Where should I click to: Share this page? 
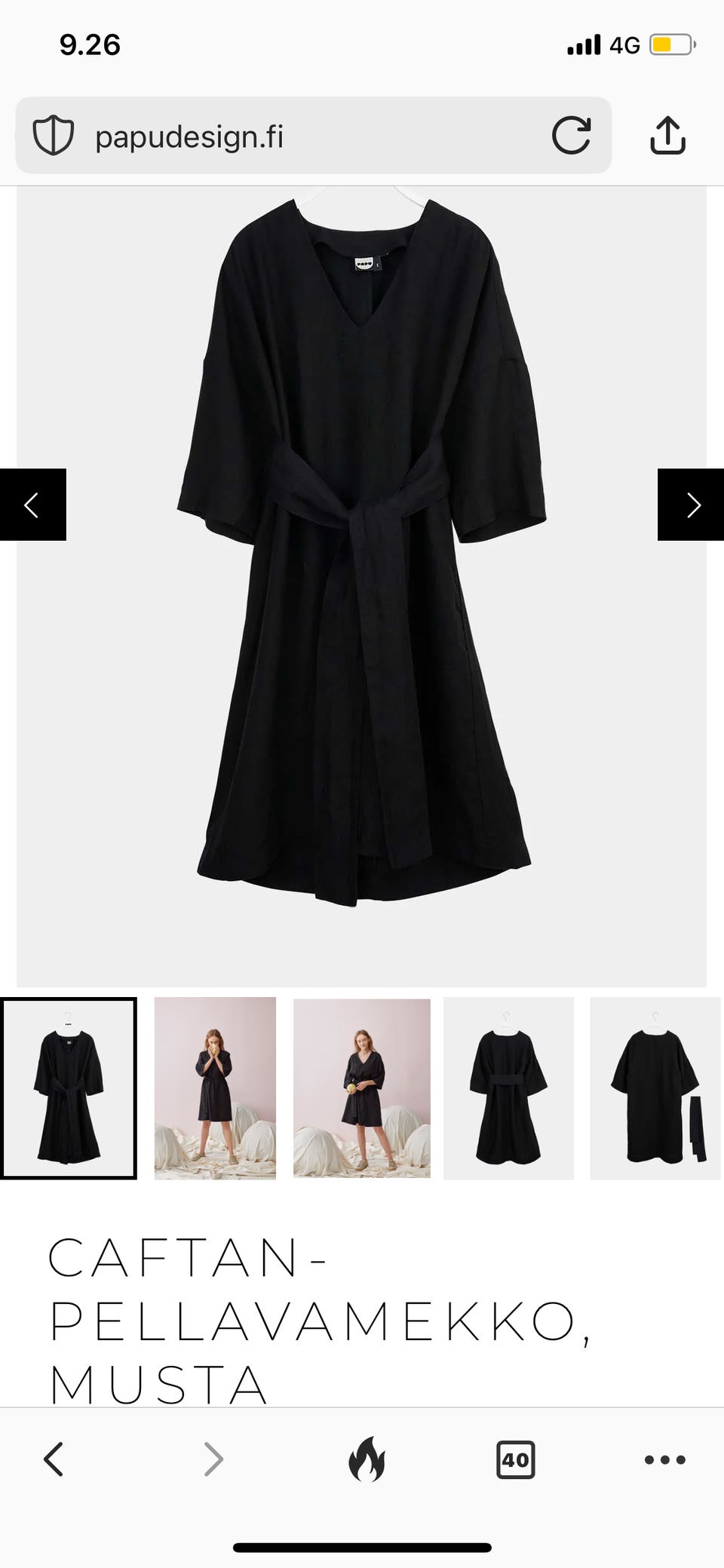point(667,136)
